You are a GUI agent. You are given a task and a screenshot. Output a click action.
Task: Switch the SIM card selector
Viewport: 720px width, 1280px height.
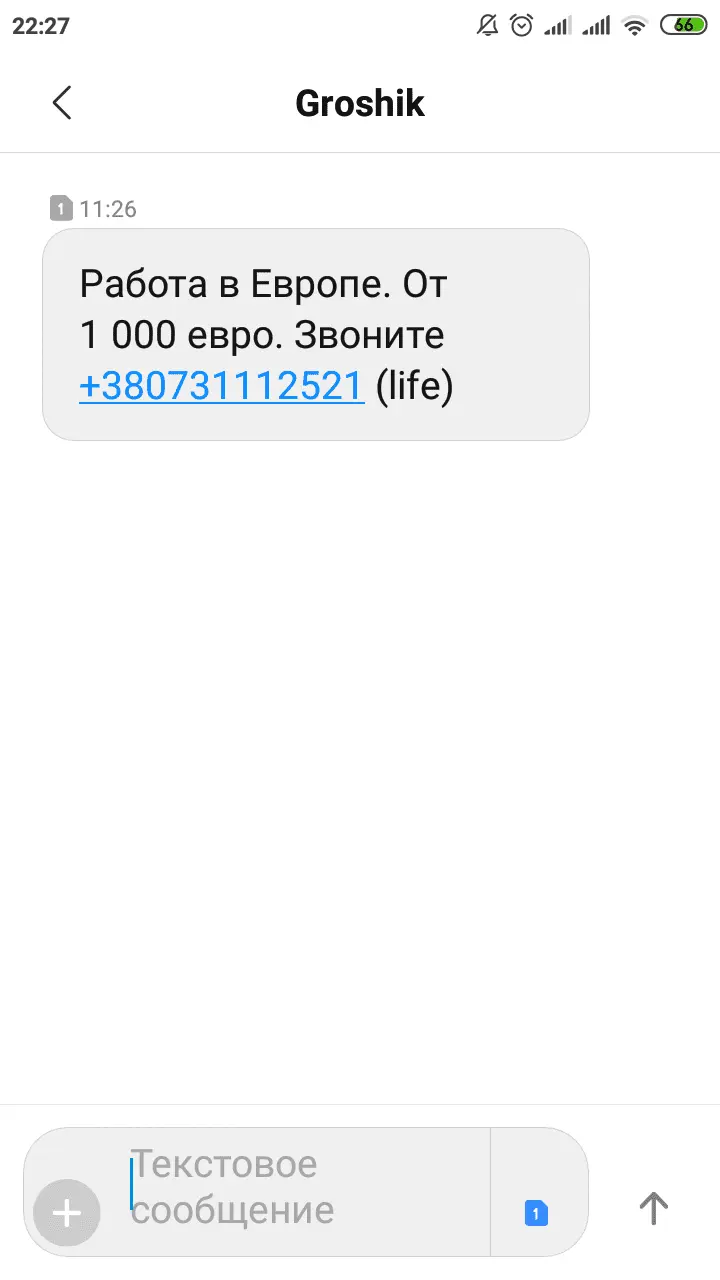coord(536,1214)
